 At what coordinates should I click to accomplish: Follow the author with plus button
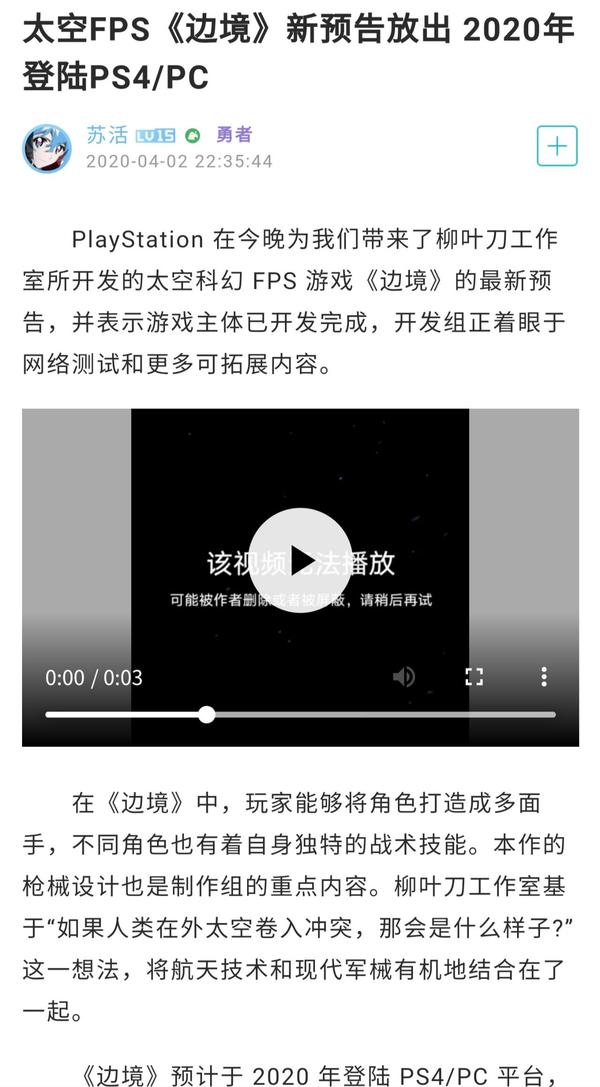[x=557, y=146]
